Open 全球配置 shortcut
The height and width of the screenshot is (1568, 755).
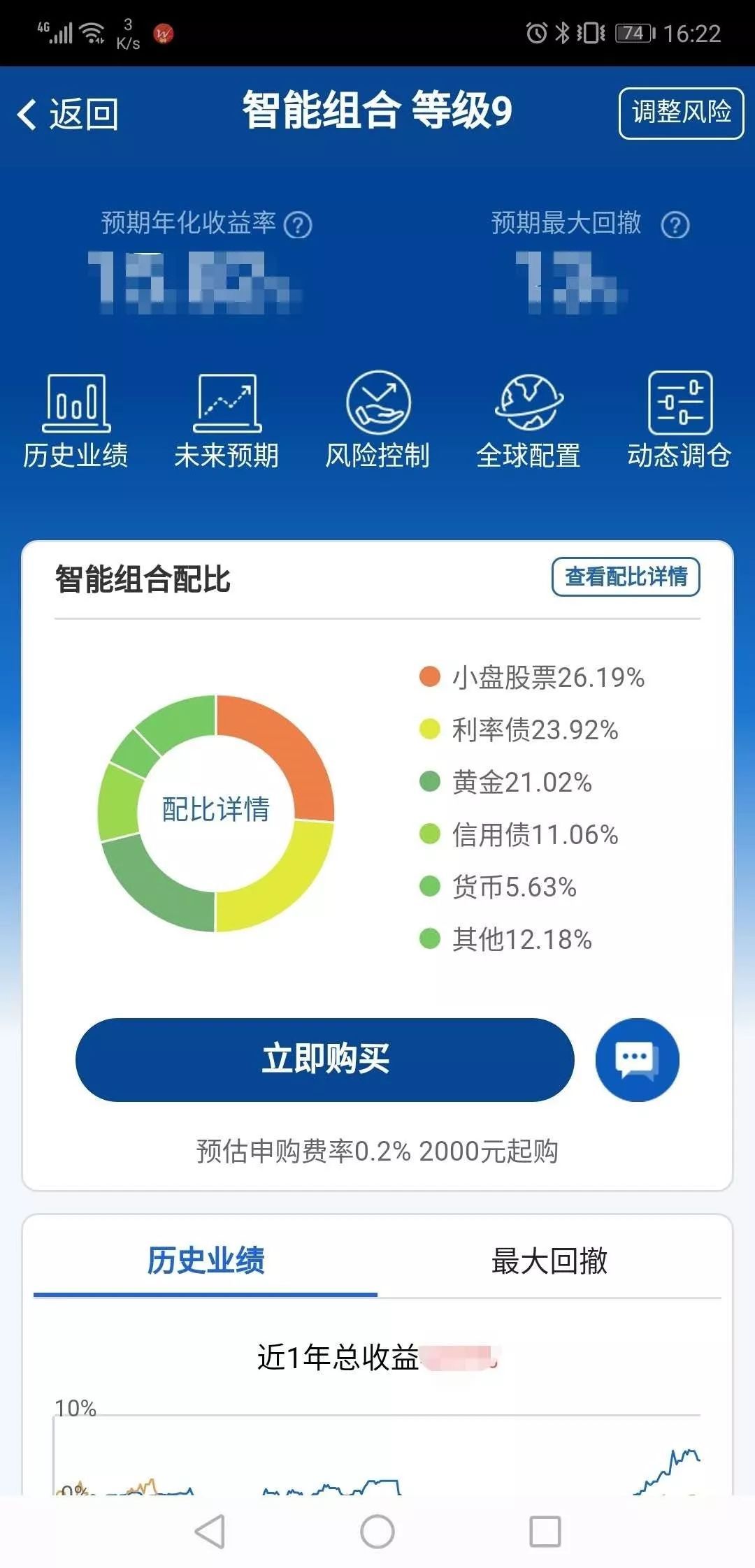coord(528,419)
